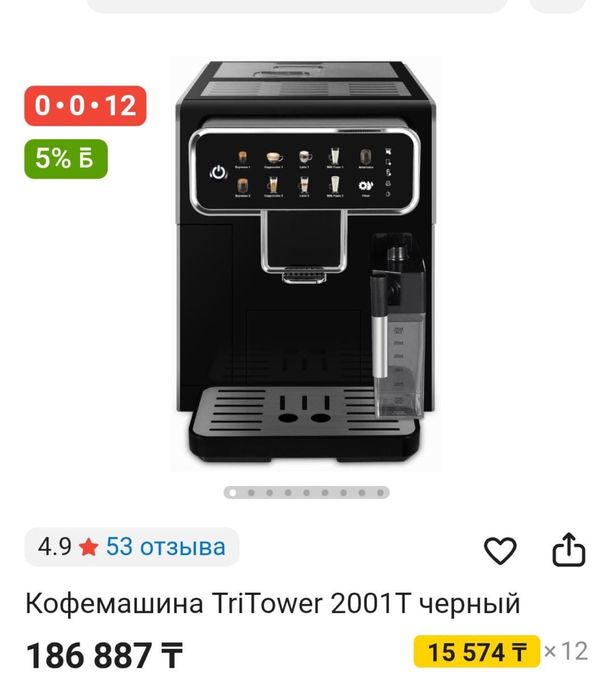Open the 15 574 ₸ ×12 installment offer
The height and width of the screenshot is (700, 613).
tap(500, 652)
